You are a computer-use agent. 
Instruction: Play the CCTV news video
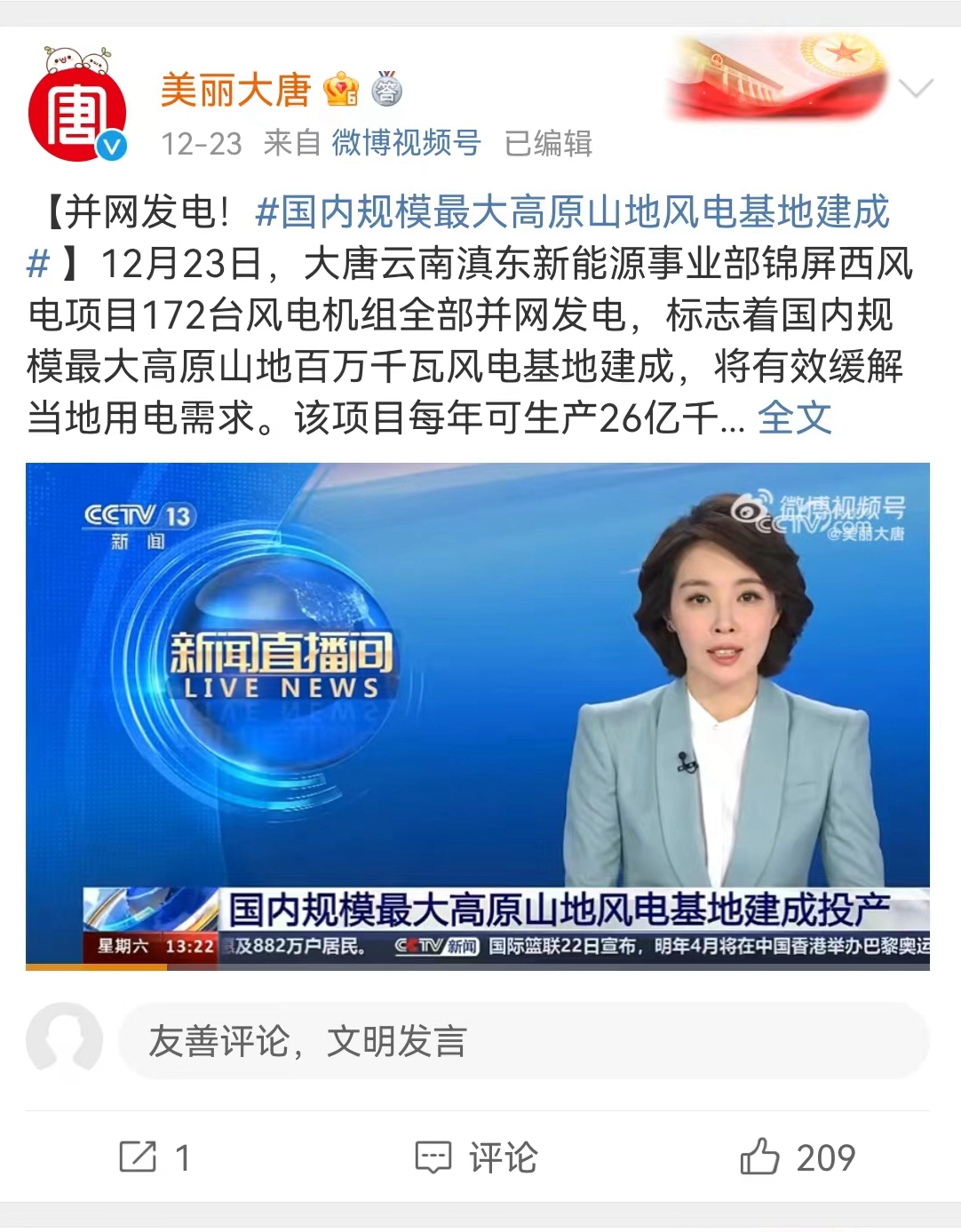(478, 715)
